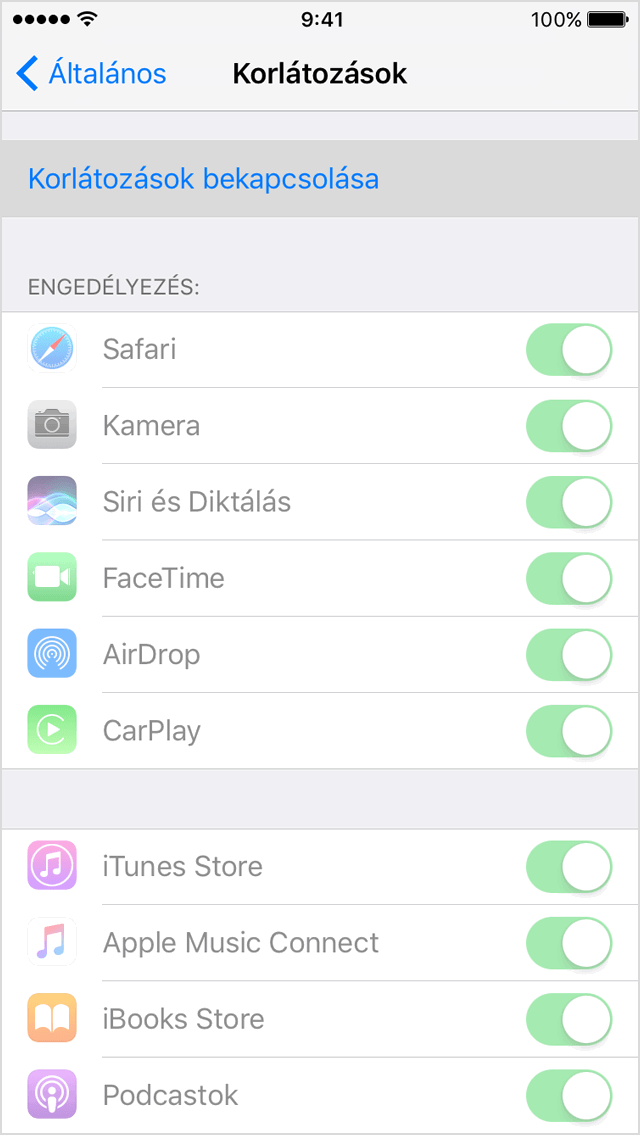Tap Korlátozások bekapcsolása to enable restrictions
This screenshot has width=640, height=1136.
[x=203, y=179]
